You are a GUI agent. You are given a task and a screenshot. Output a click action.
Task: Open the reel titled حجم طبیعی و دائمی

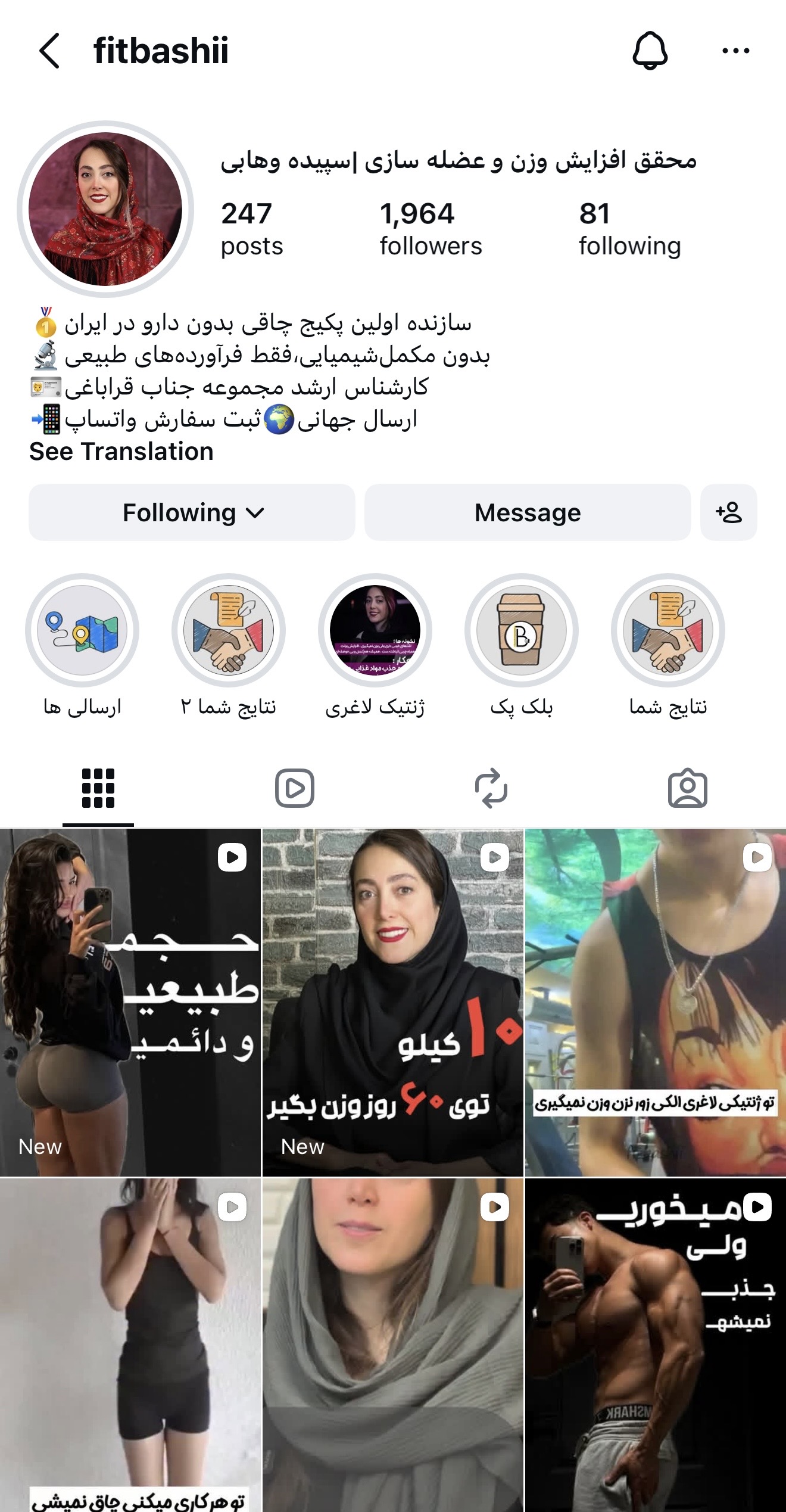click(x=130, y=1001)
